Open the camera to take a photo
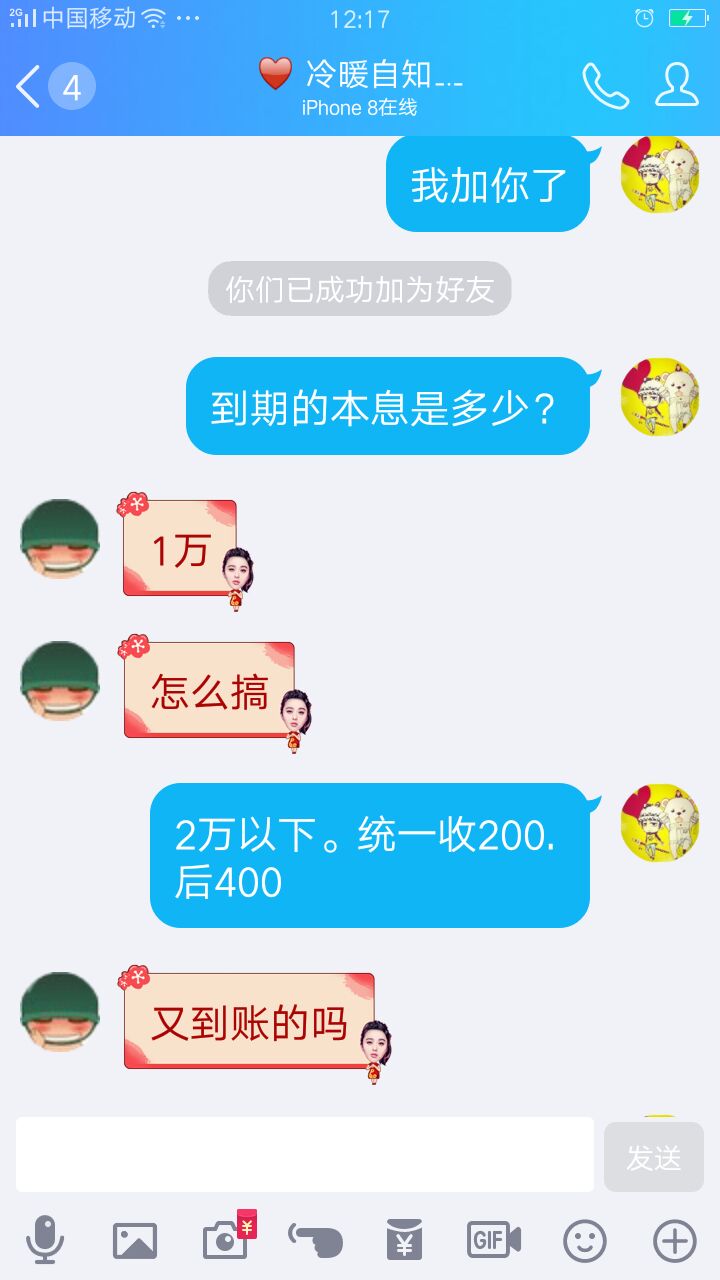Screen dimensions: 720x1280 point(226,1240)
